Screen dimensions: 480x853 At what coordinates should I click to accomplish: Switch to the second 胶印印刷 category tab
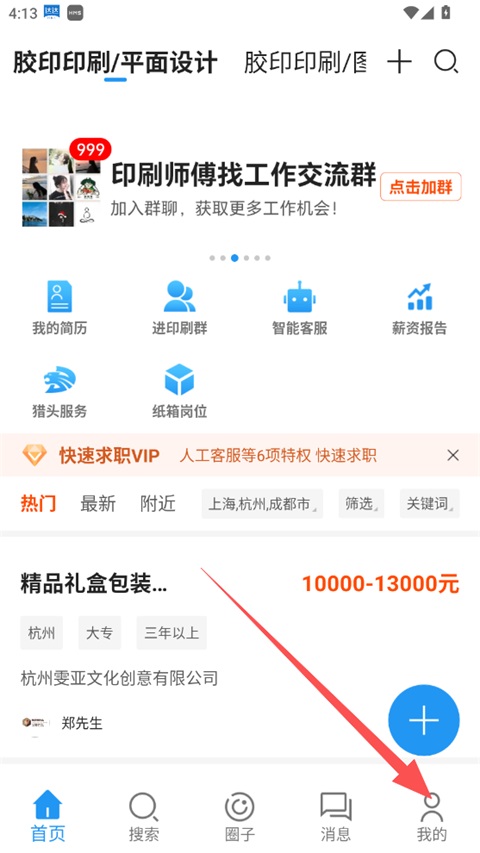point(305,63)
